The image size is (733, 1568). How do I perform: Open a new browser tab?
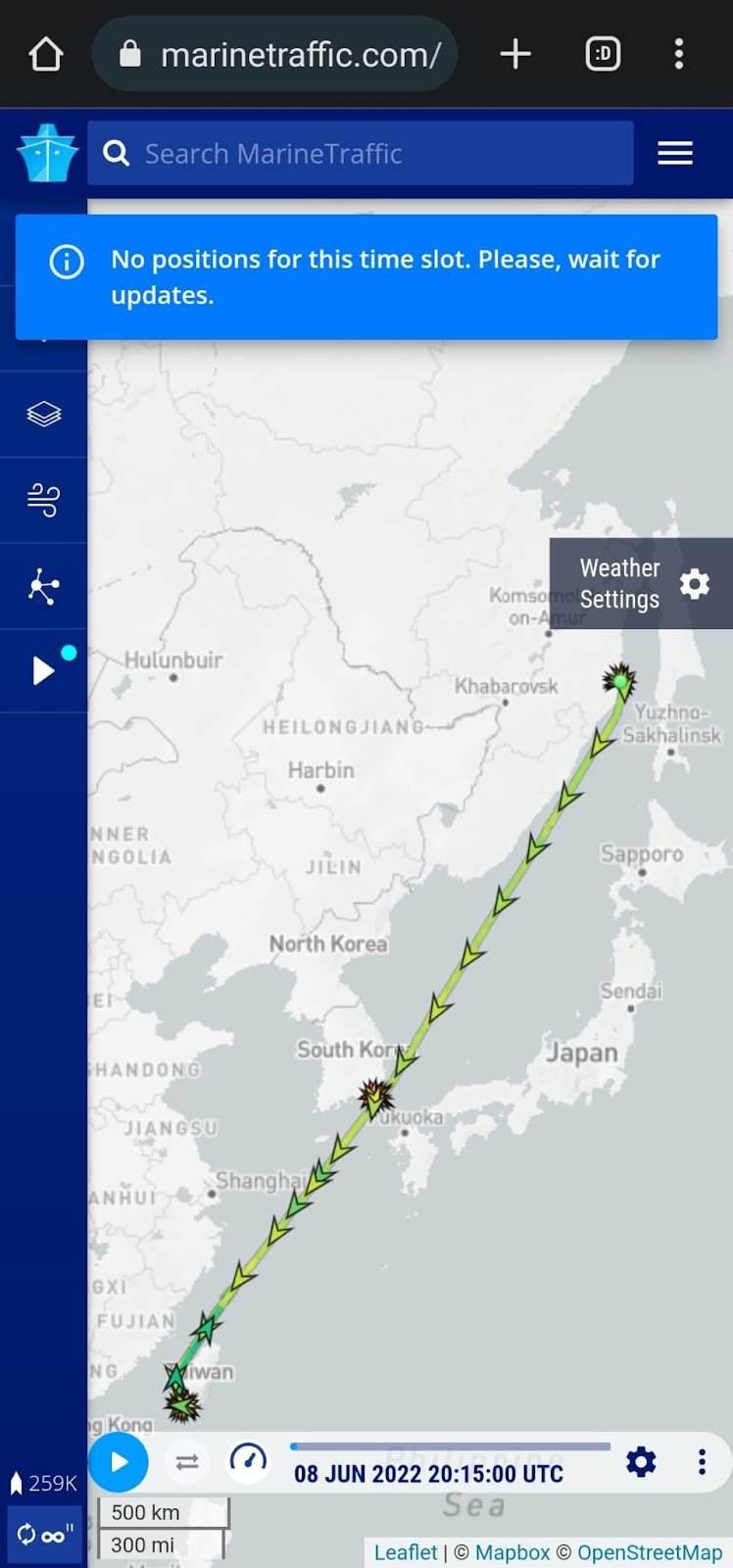tap(515, 54)
